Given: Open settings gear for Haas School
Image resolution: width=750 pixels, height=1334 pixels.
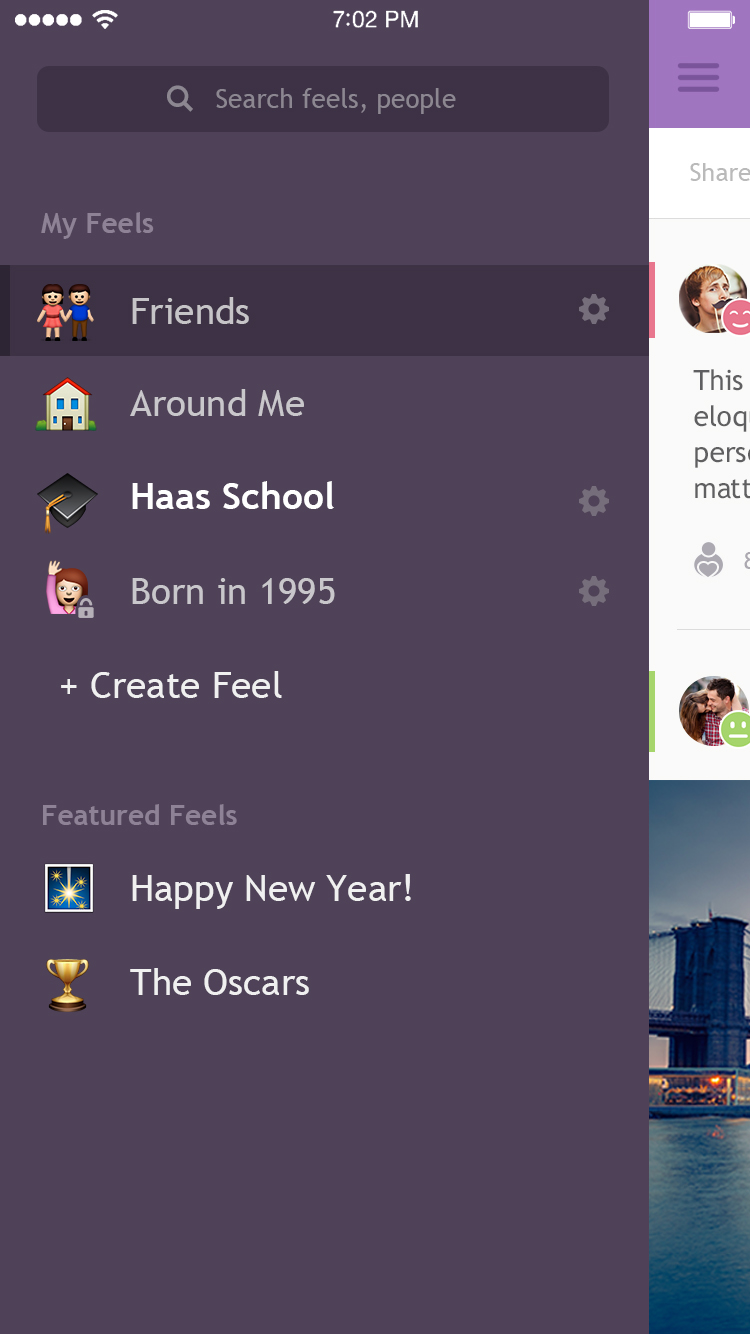Looking at the screenshot, I should [594, 500].
